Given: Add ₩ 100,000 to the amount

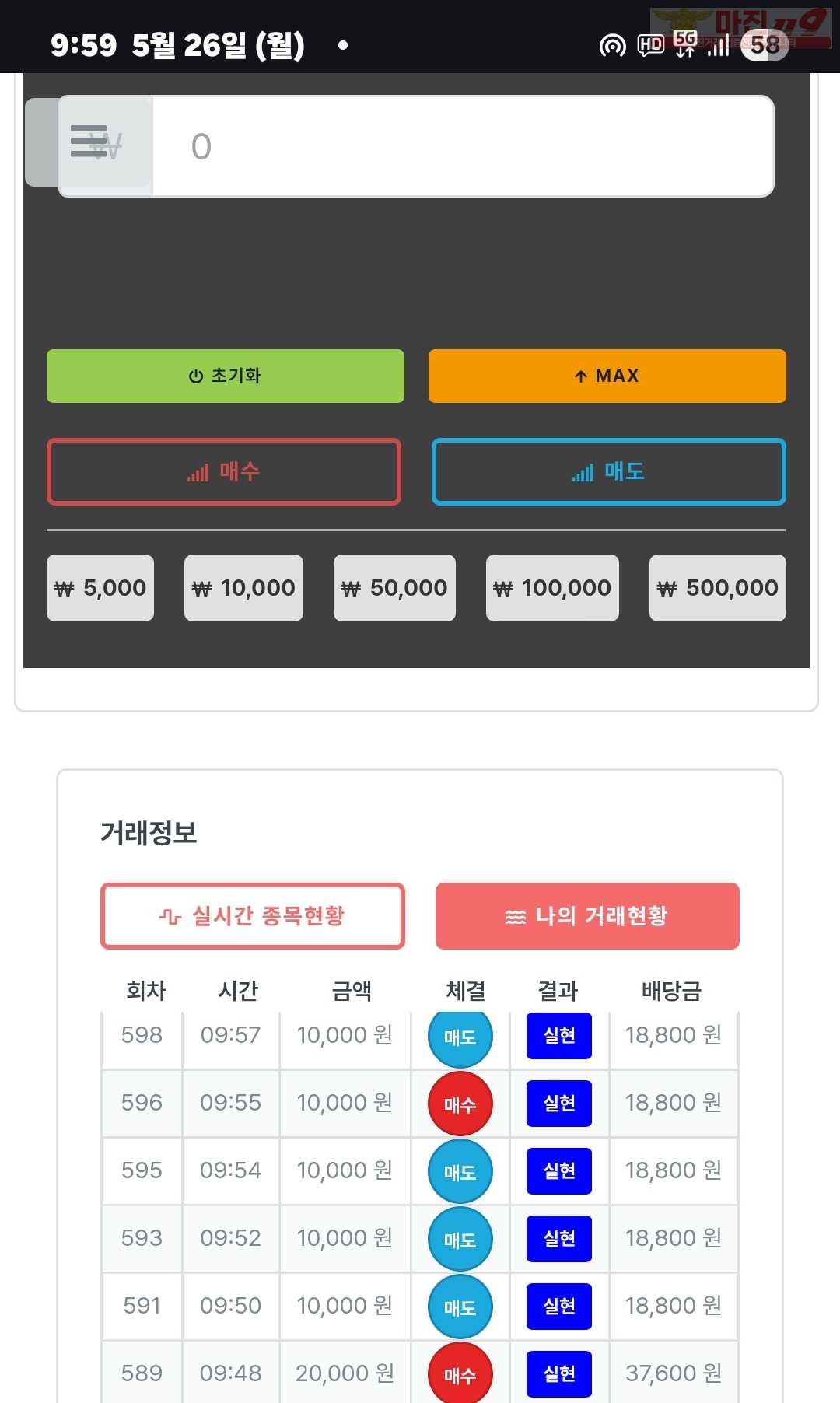Looking at the screenshot, I should pyautogui.click(x=552, y=588).
